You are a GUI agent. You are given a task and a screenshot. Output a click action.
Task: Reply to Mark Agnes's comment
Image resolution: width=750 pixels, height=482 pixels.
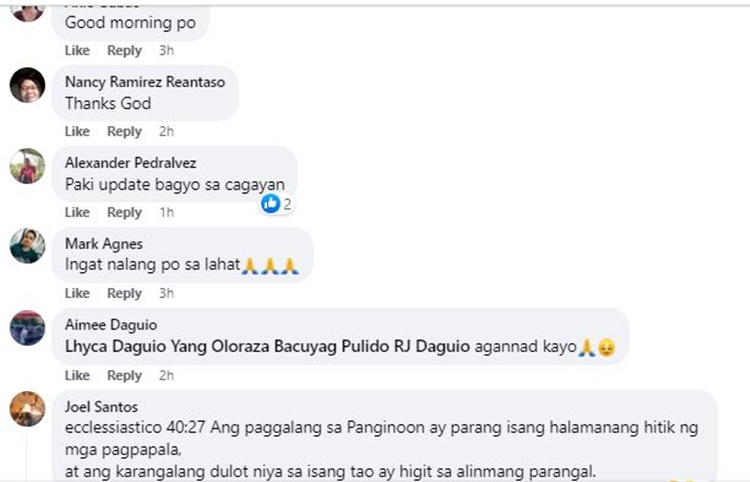125,293
